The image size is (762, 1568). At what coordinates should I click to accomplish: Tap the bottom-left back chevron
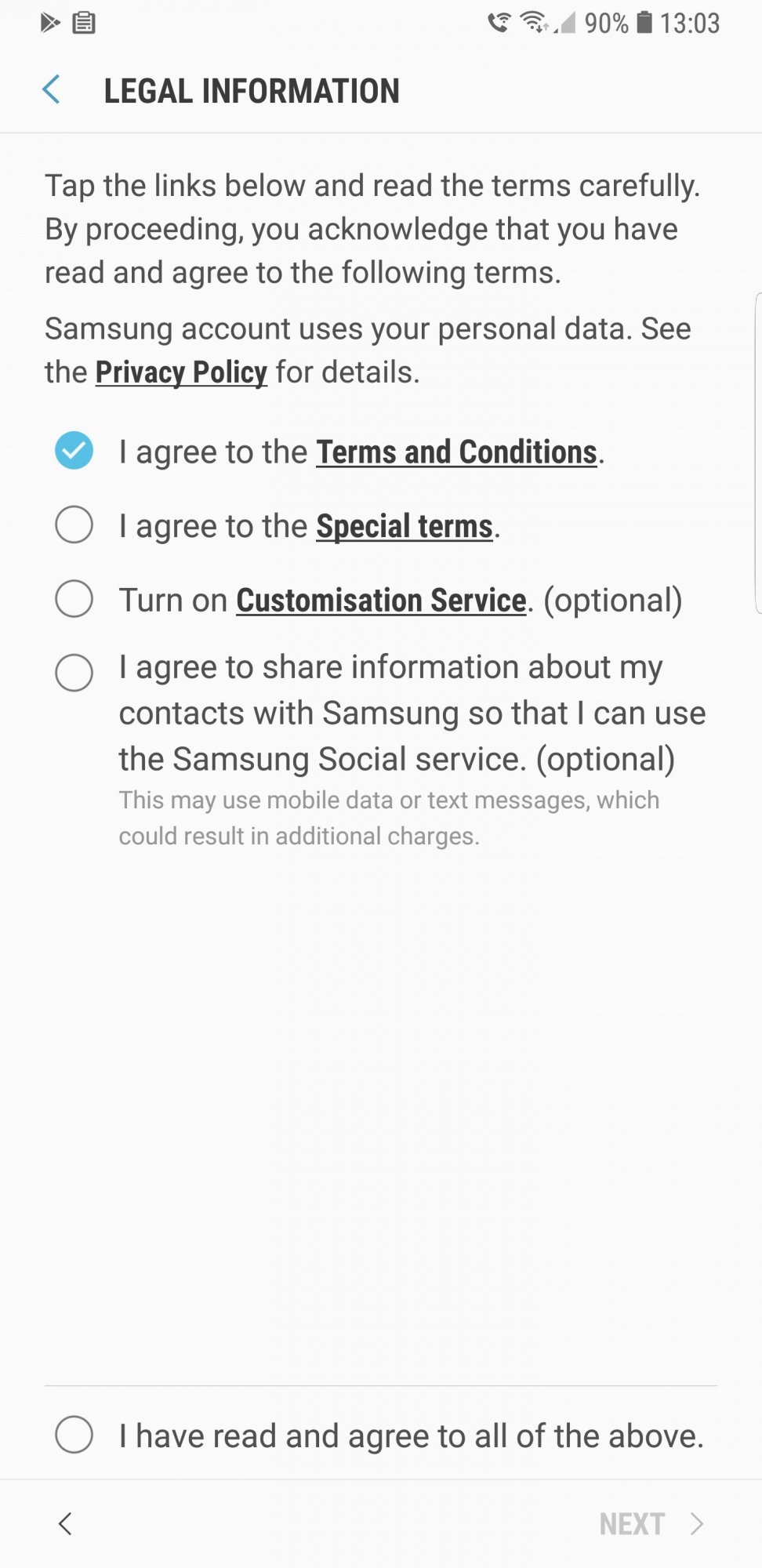pos(65,1524)
